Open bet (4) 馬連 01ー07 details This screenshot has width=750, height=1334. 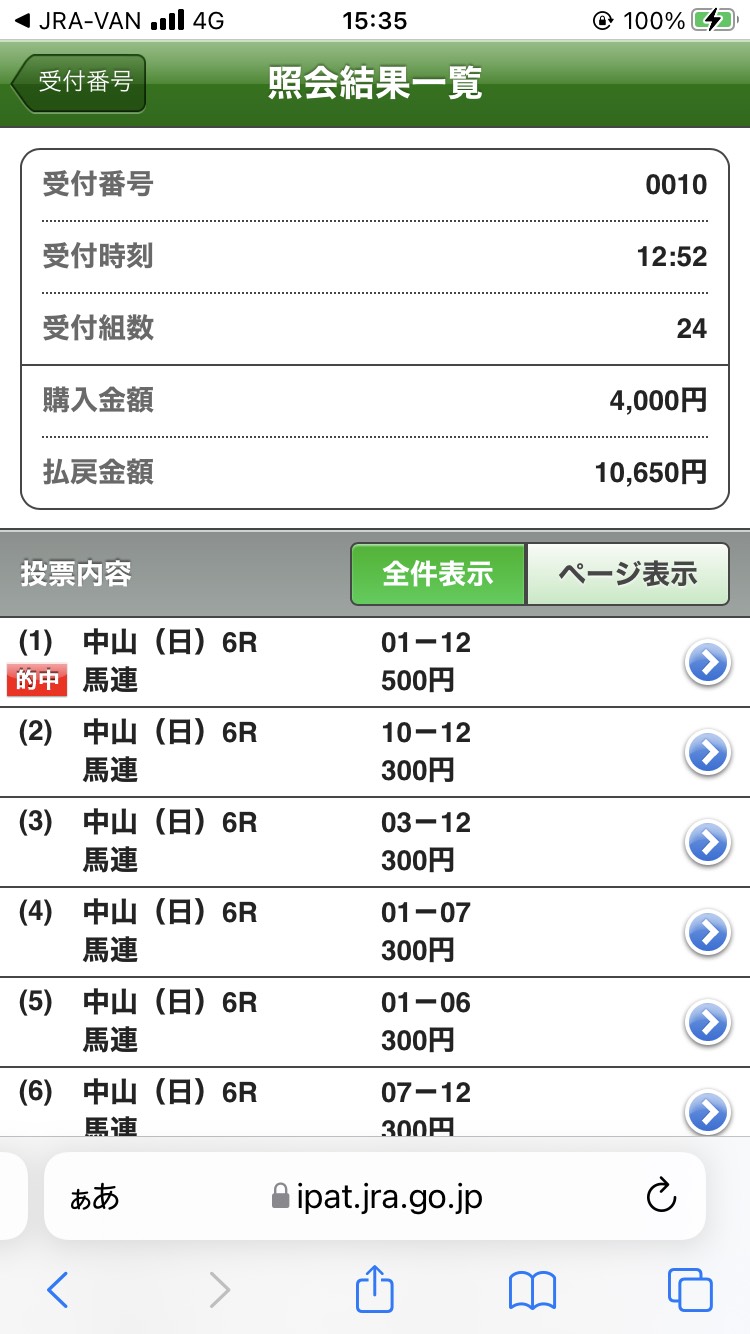click(x=708, y=933)
